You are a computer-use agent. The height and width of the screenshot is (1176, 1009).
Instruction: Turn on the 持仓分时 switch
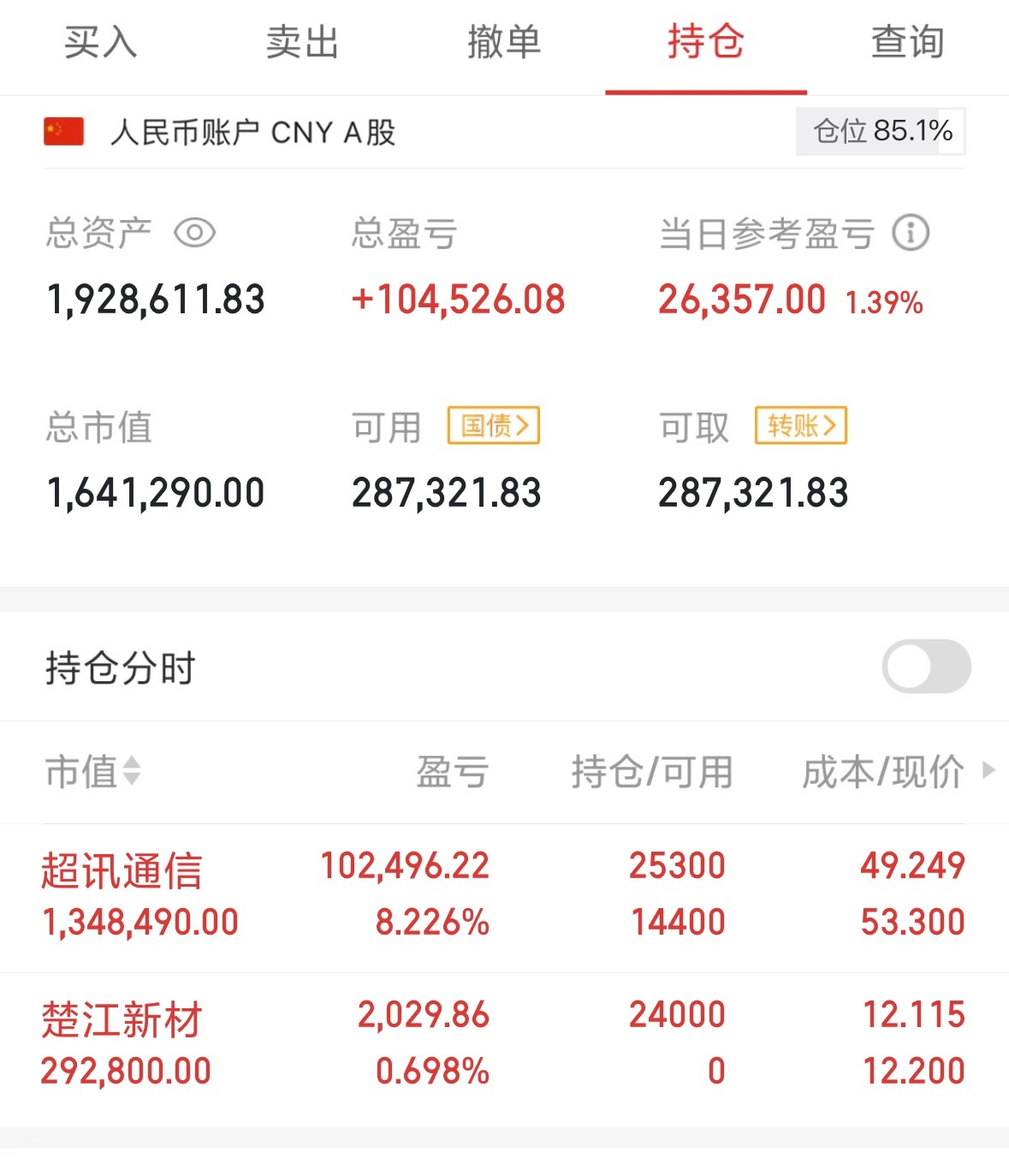926,667
